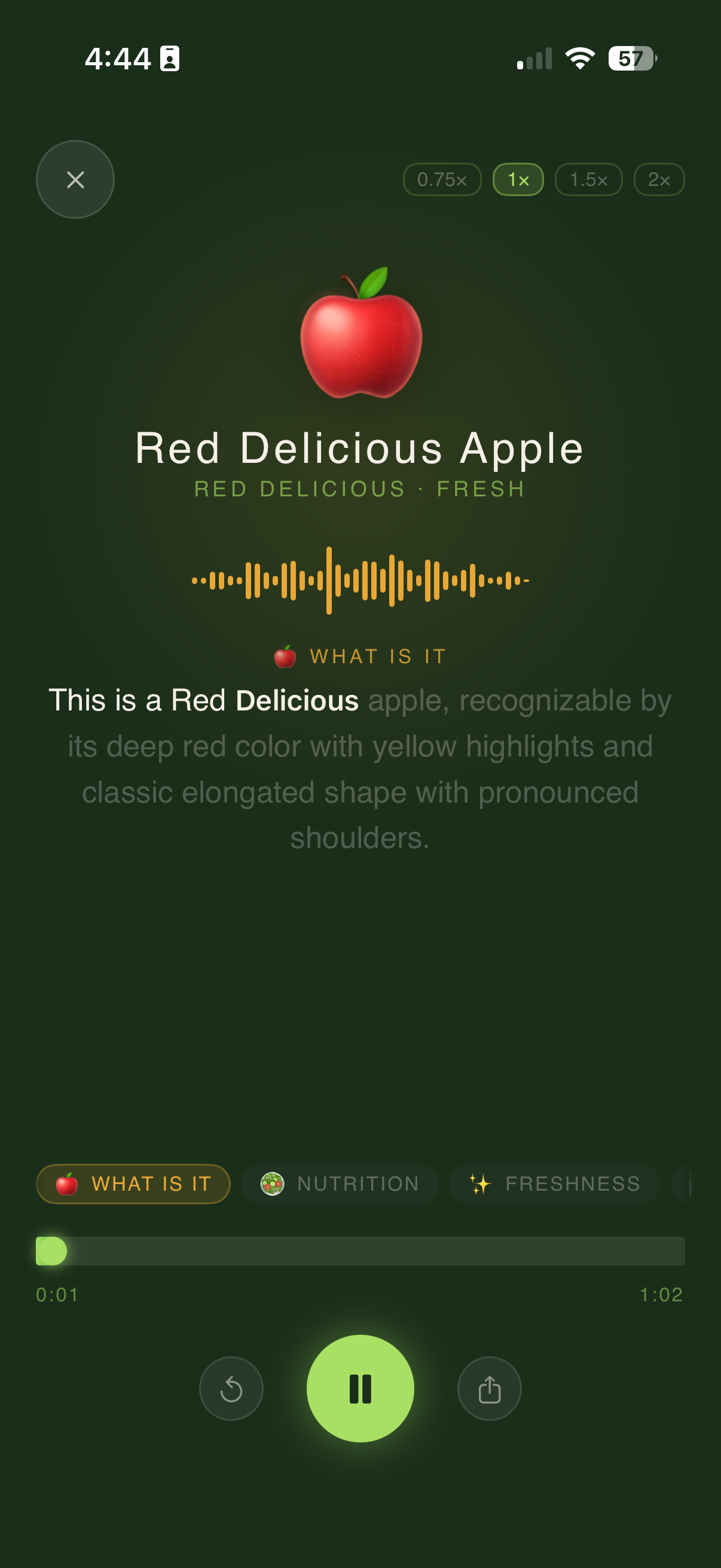Replay the audio from the beginning

click(x=231, y=1389)
